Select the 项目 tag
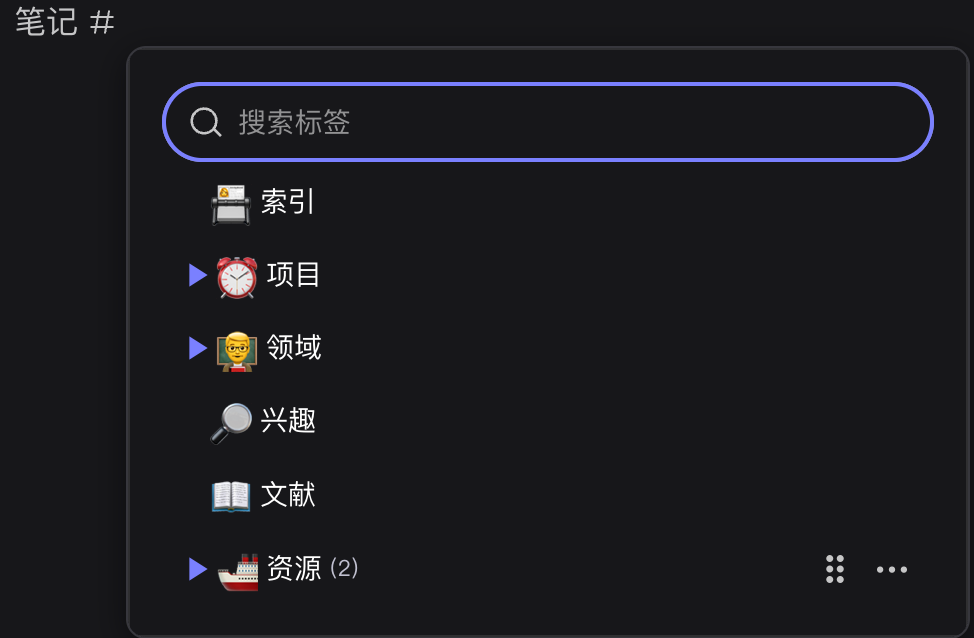 pyautogui.click(x=293, y=275)
